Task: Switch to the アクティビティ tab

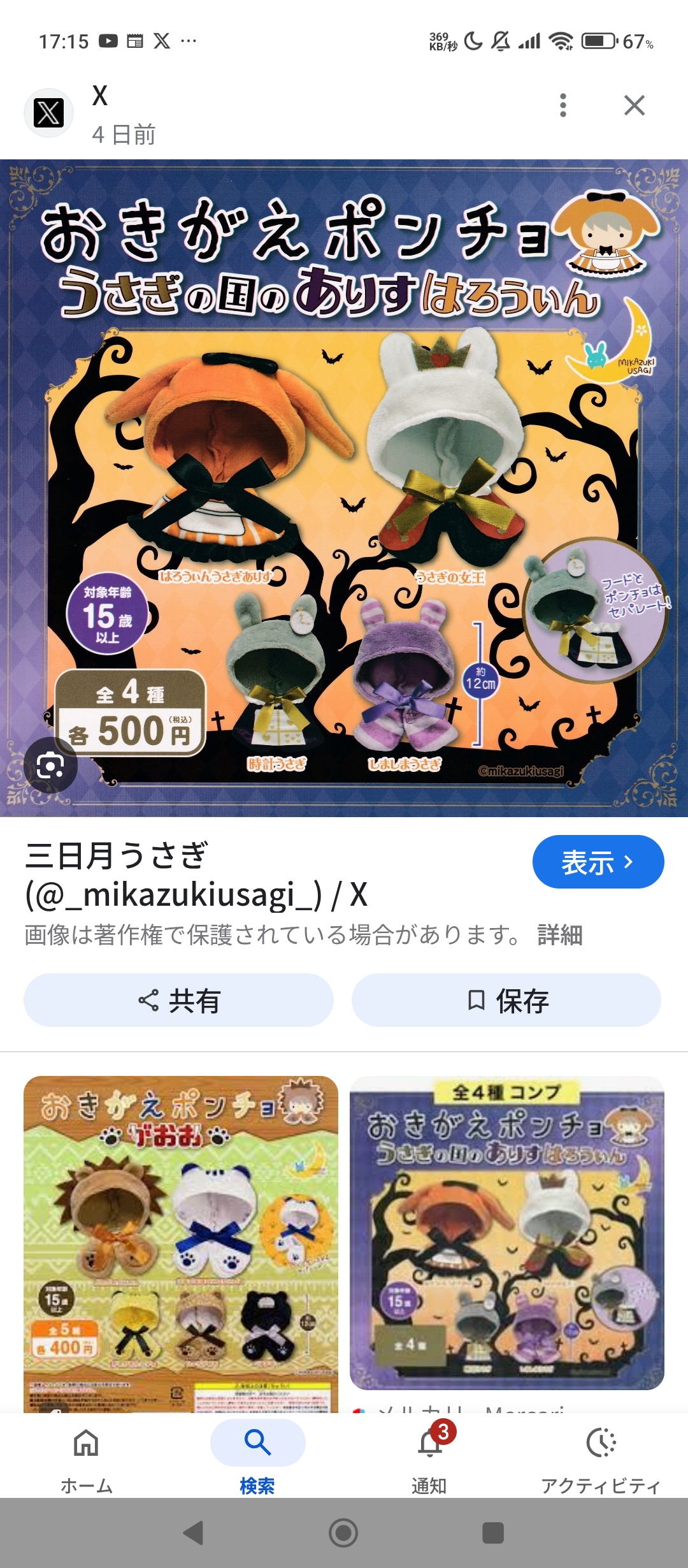Action: pos(601,1456)
